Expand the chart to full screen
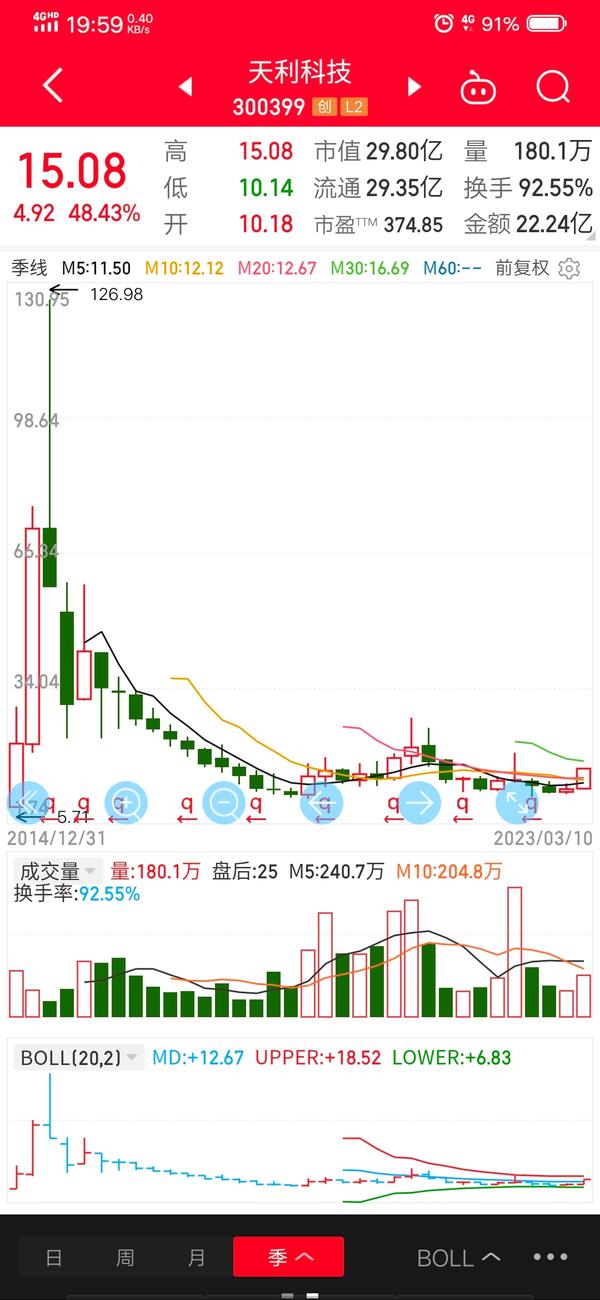Image resolution: width=600 pixels, height=1300 pixels. pyautogui.click(x=517, y=801)
